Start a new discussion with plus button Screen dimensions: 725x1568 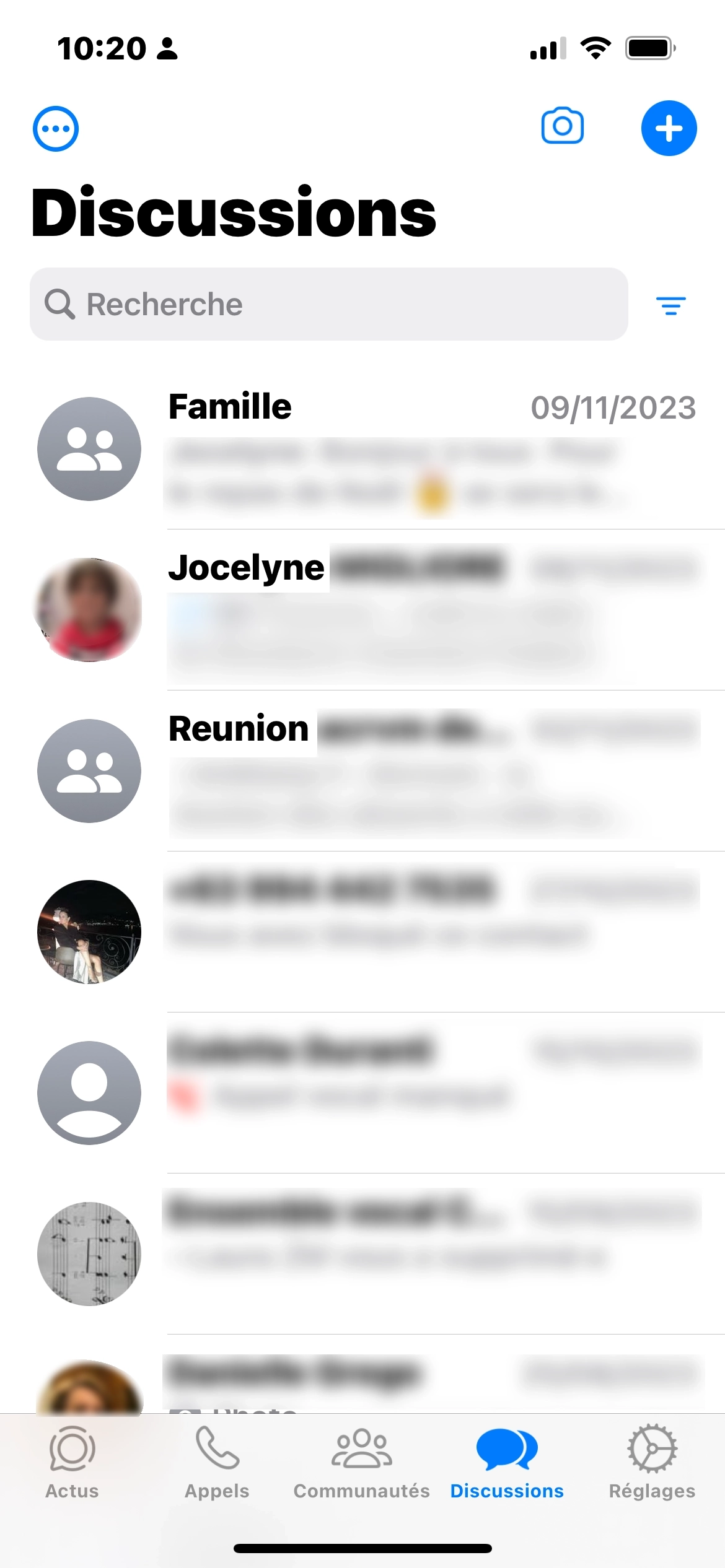tap(669, 128)
